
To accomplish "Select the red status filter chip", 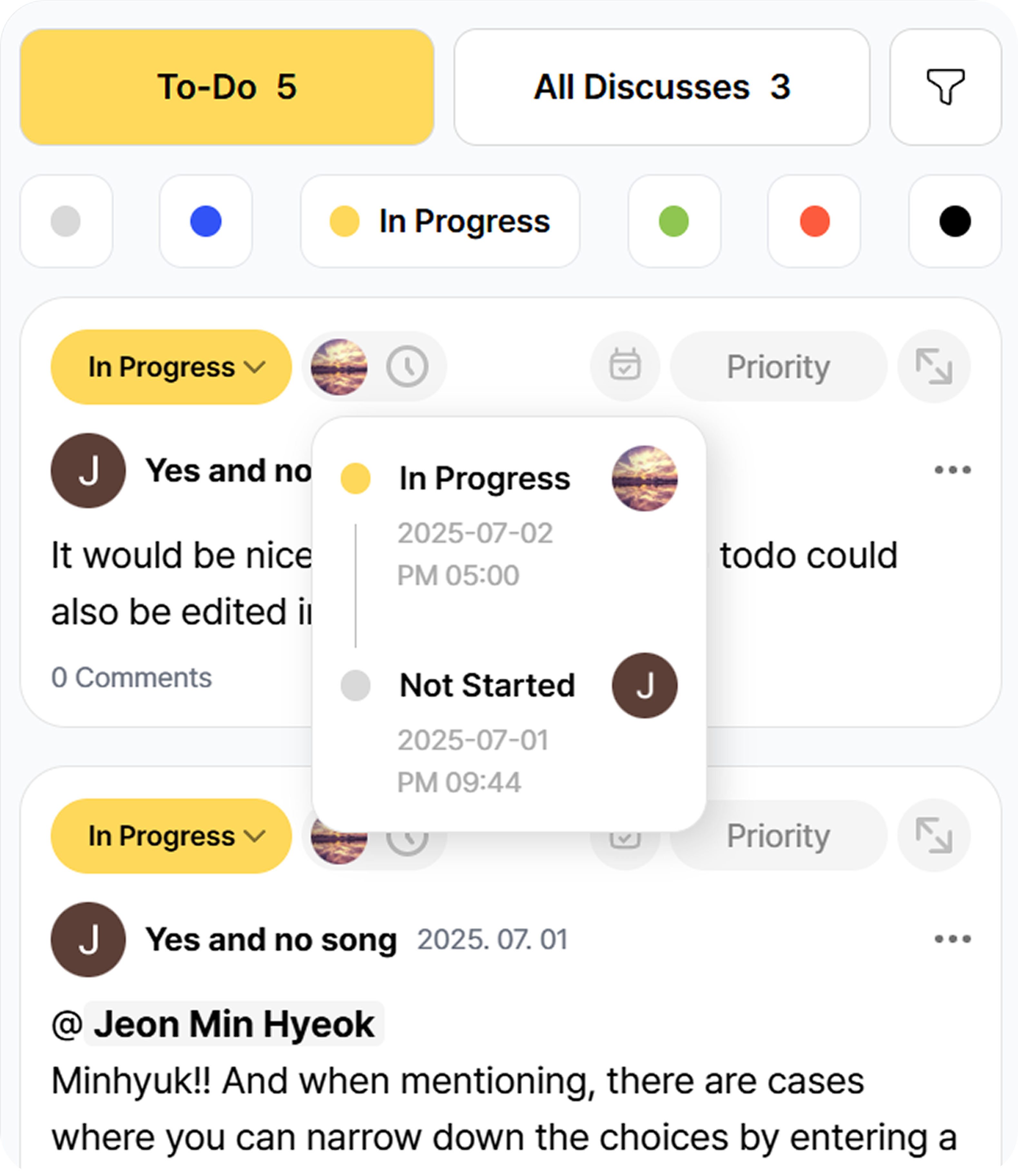I will click(814, 221).
